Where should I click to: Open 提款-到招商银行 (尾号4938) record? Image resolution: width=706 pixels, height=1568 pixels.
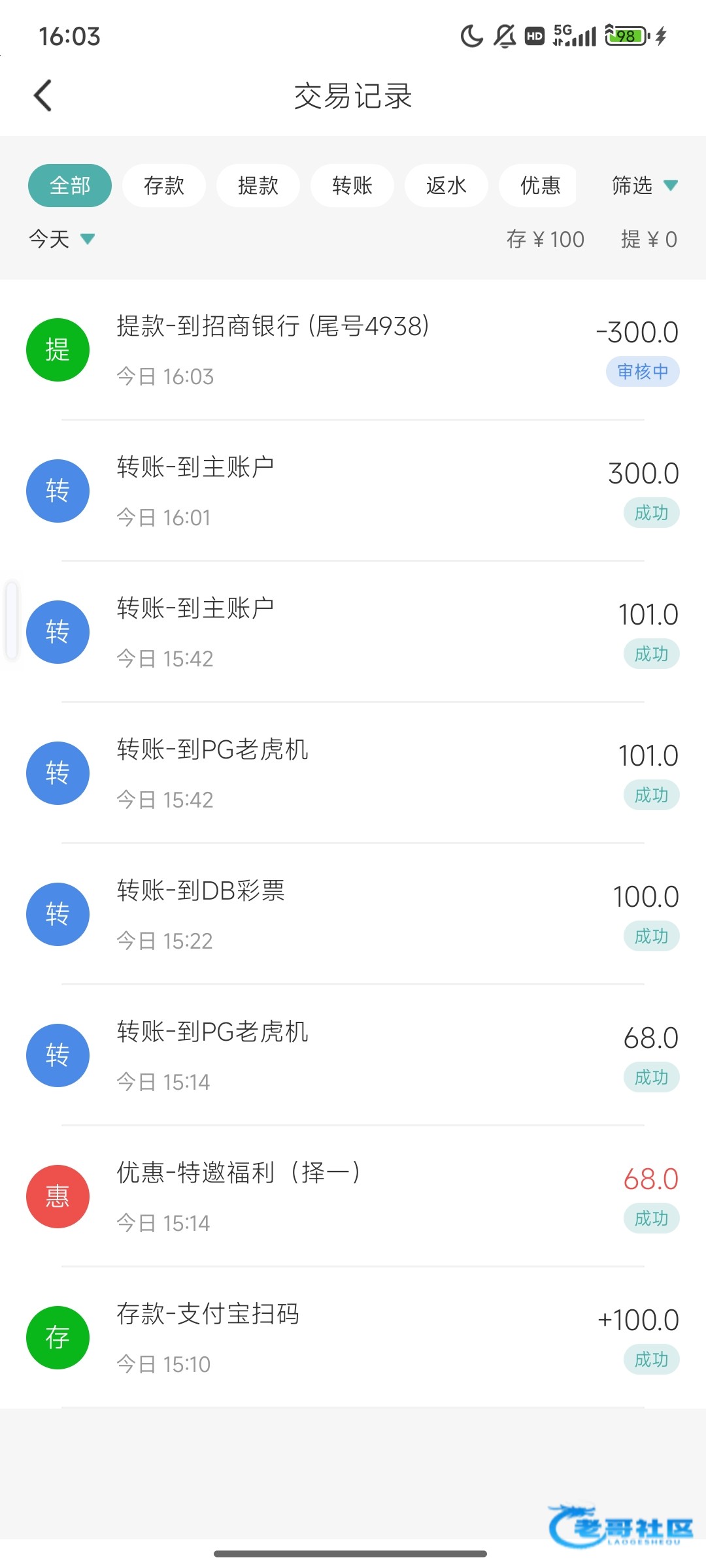(353, 350)
